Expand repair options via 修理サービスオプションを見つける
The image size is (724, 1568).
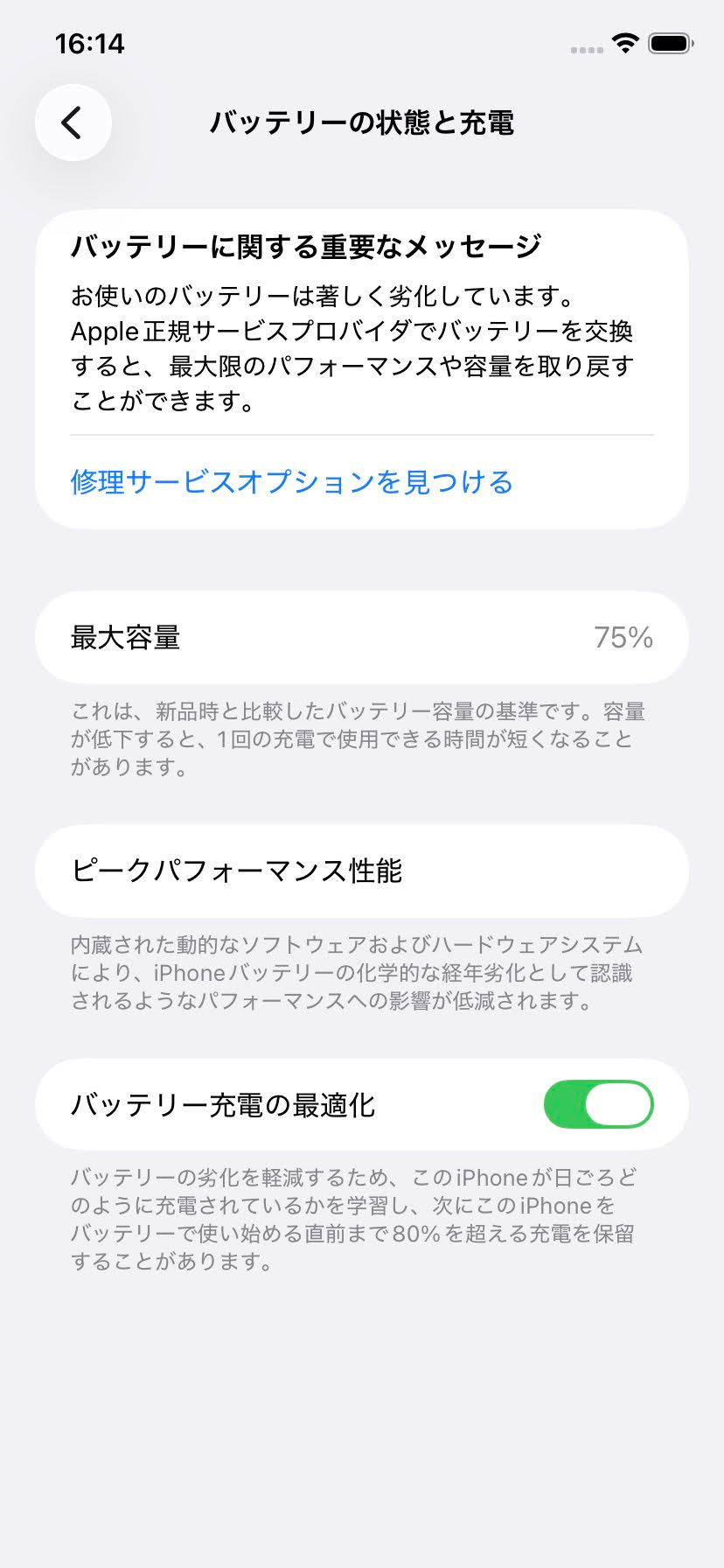click(290, 482)
